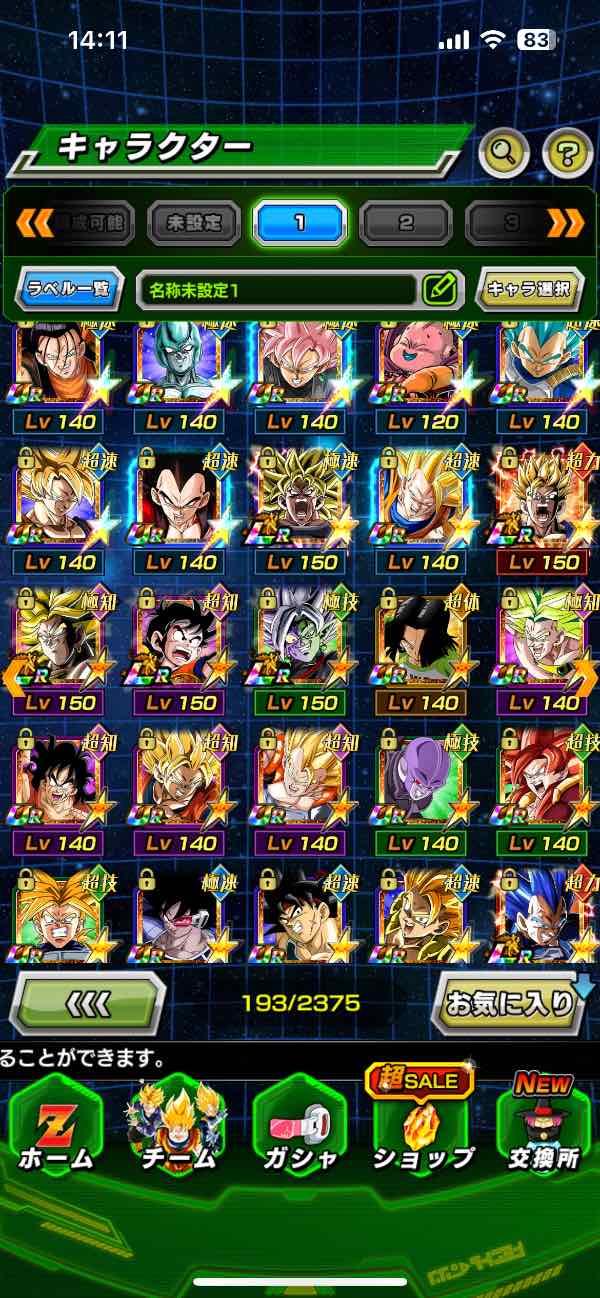Open the question mark help
Viewport: 600px width, 1298px height.
tap(567, 153)
